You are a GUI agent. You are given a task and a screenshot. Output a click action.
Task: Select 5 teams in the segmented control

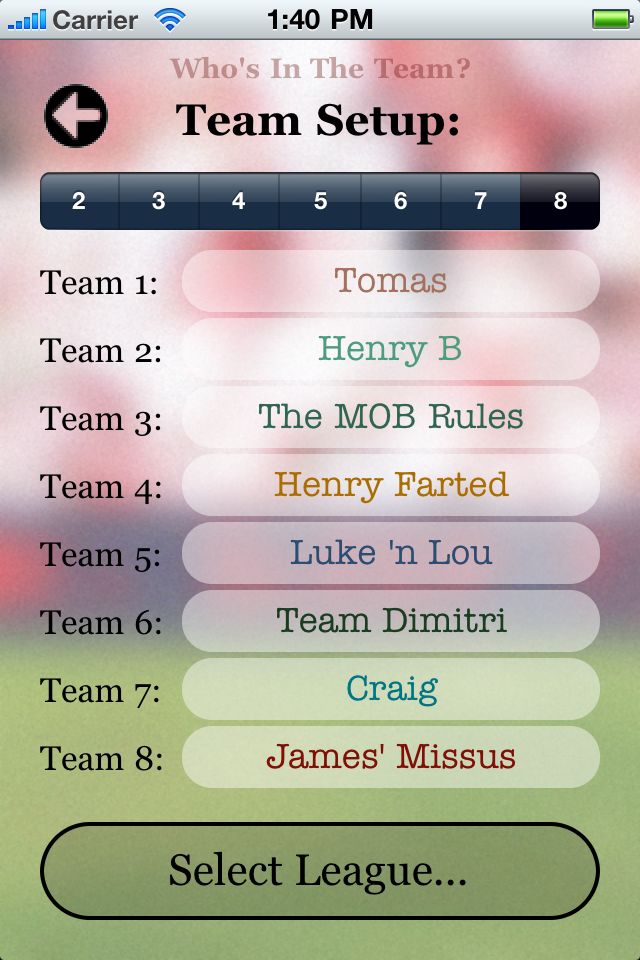(320, 201)
